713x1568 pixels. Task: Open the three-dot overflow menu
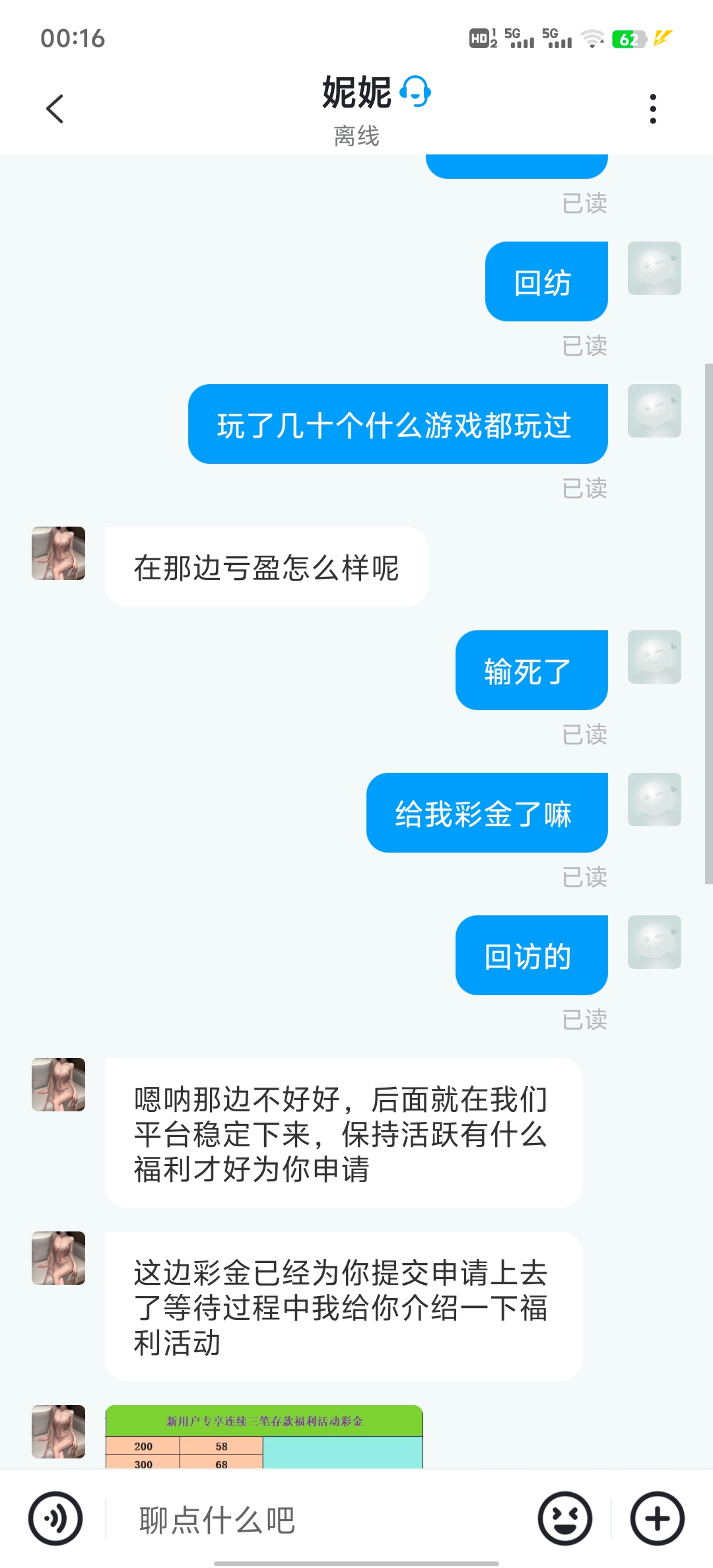click(x=652, y=109)
